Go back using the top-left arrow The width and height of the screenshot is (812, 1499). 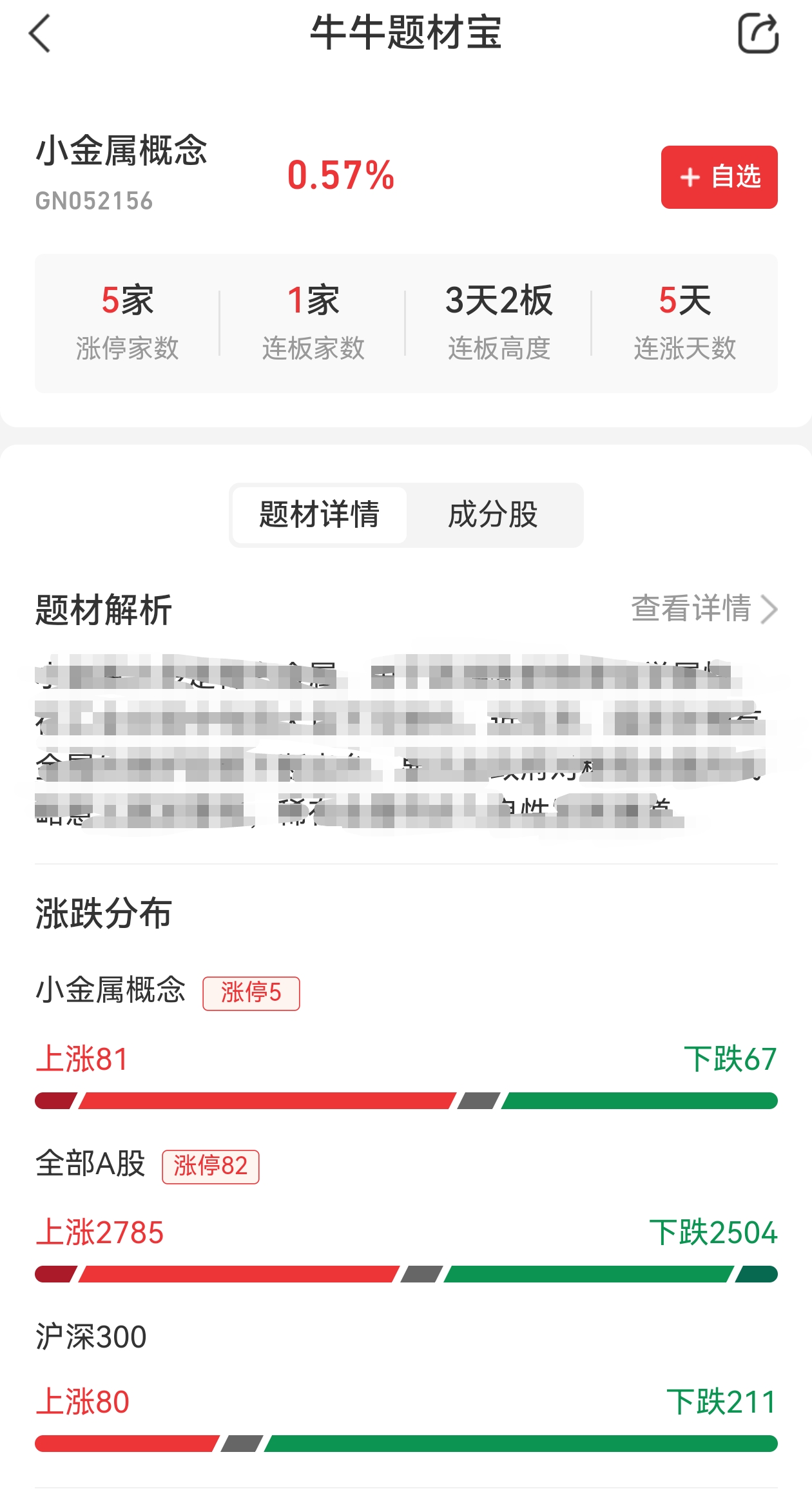(40, 34)
